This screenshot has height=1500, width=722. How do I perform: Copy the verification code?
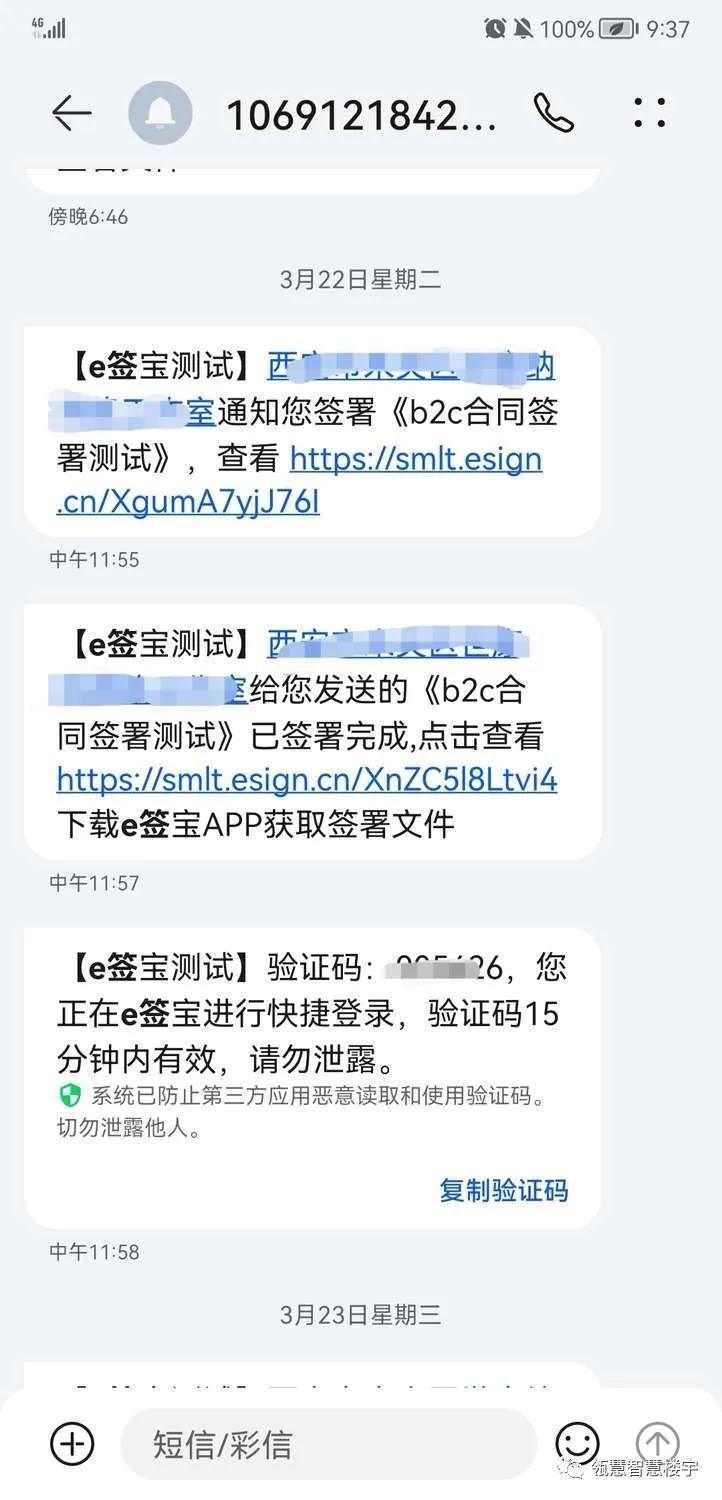[x=503, y=1190]
